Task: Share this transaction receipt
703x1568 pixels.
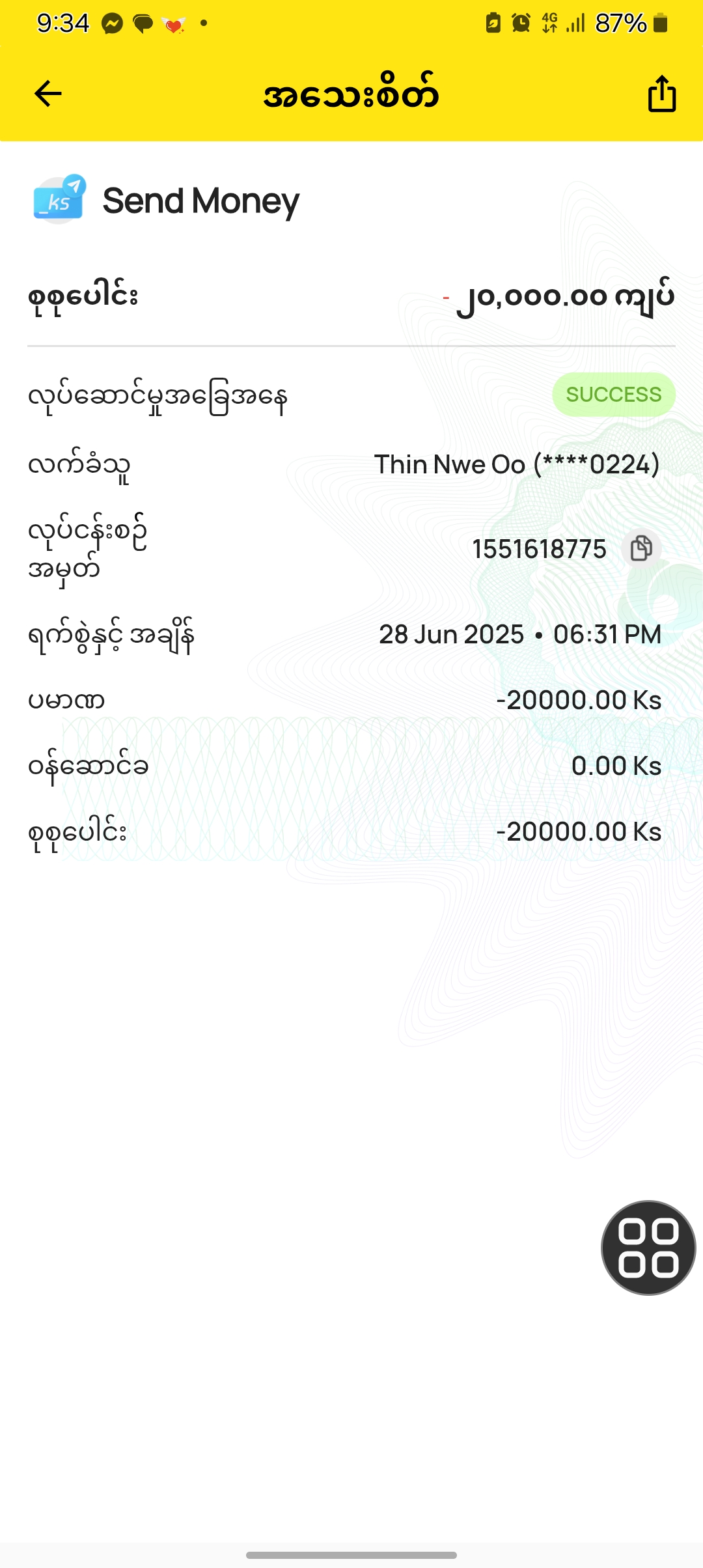Action: tap(661, 94)
